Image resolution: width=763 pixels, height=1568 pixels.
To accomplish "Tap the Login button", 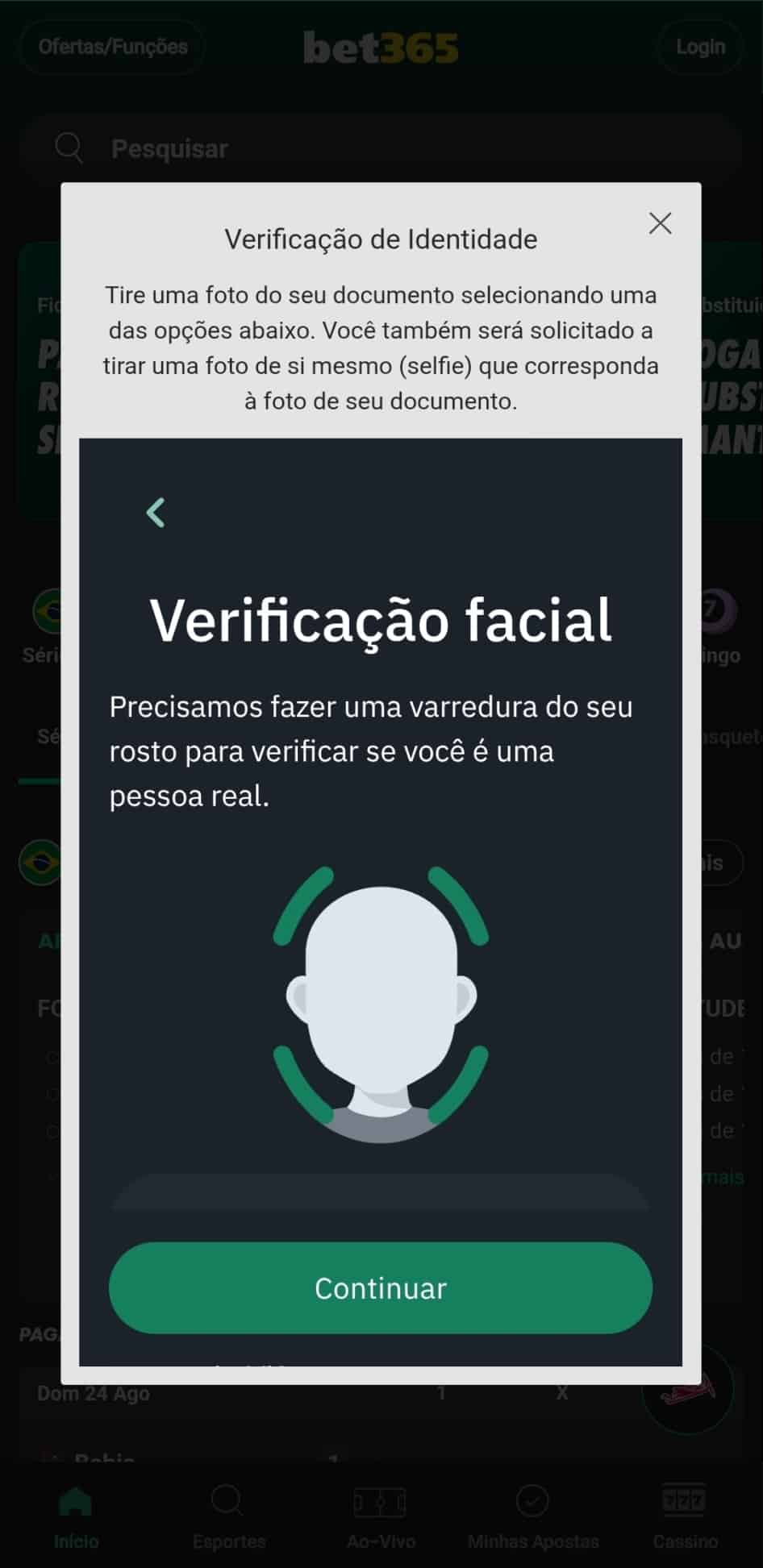I will pyautogui.click(x=698, y=46).
